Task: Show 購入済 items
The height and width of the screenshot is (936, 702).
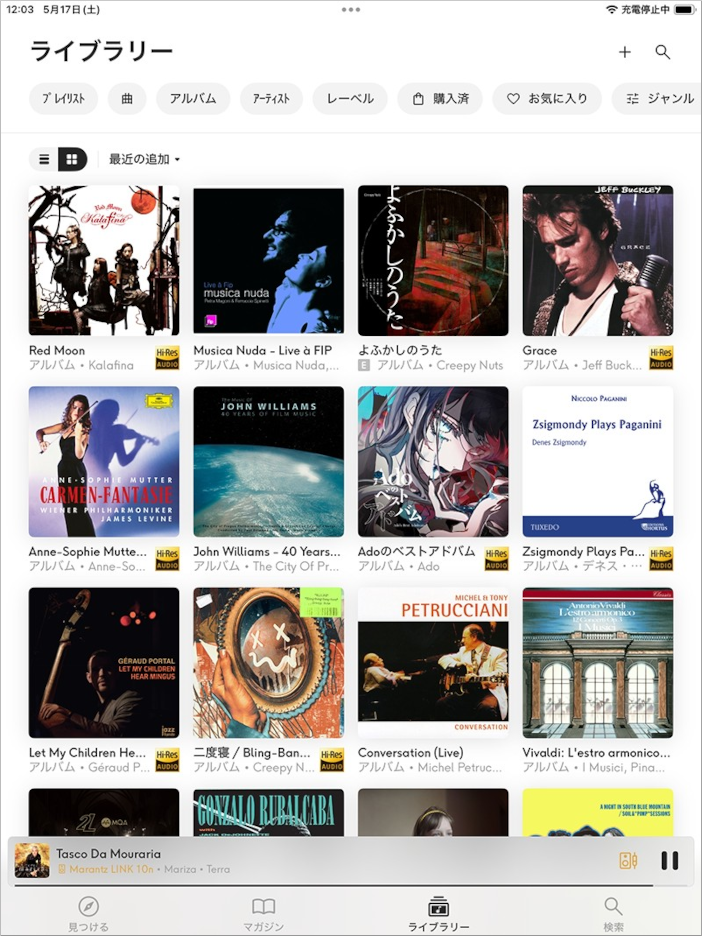Action: (x=440, y=99)
